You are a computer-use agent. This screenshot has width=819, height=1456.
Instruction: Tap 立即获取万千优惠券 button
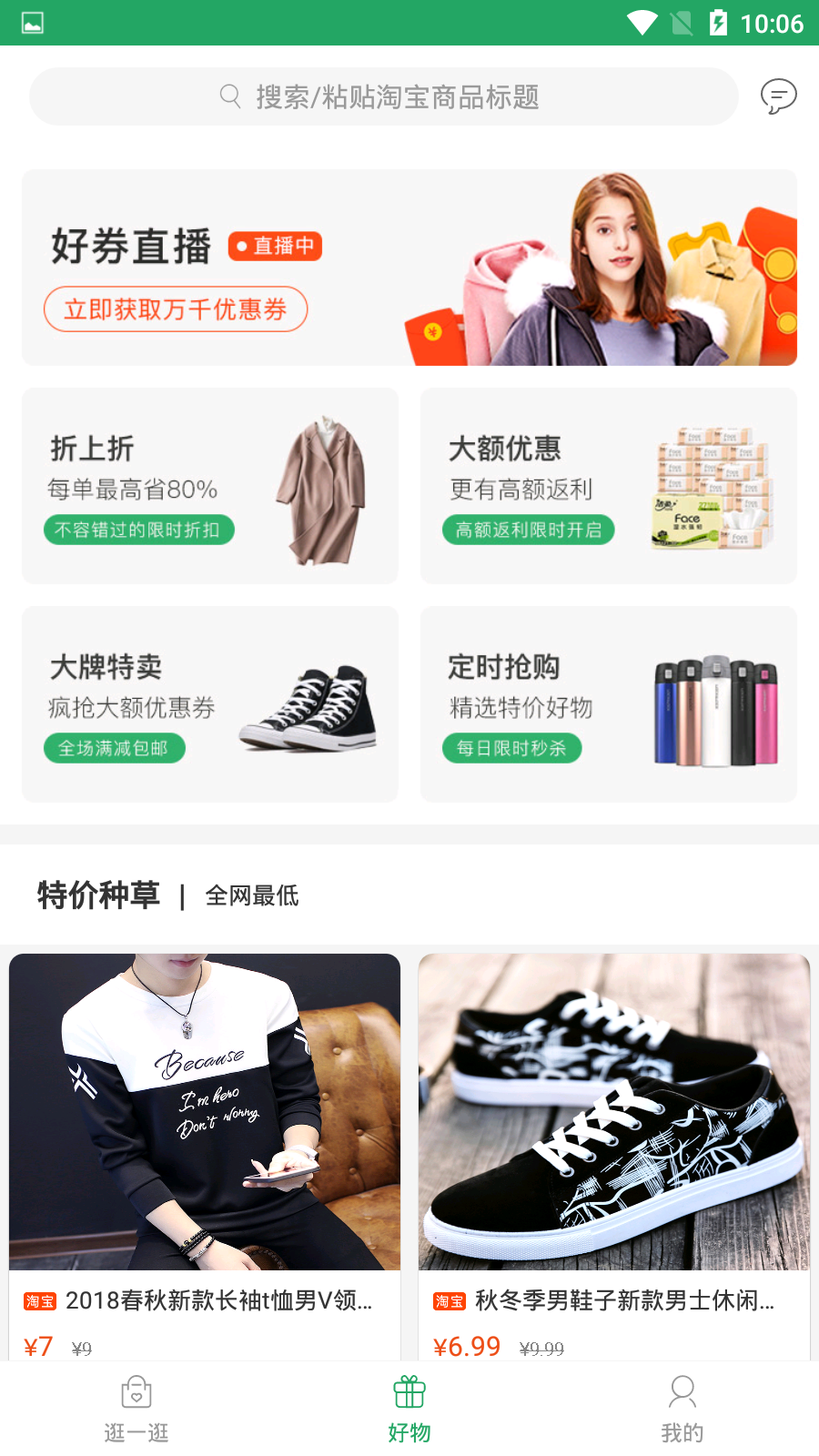tap(176, 309)
